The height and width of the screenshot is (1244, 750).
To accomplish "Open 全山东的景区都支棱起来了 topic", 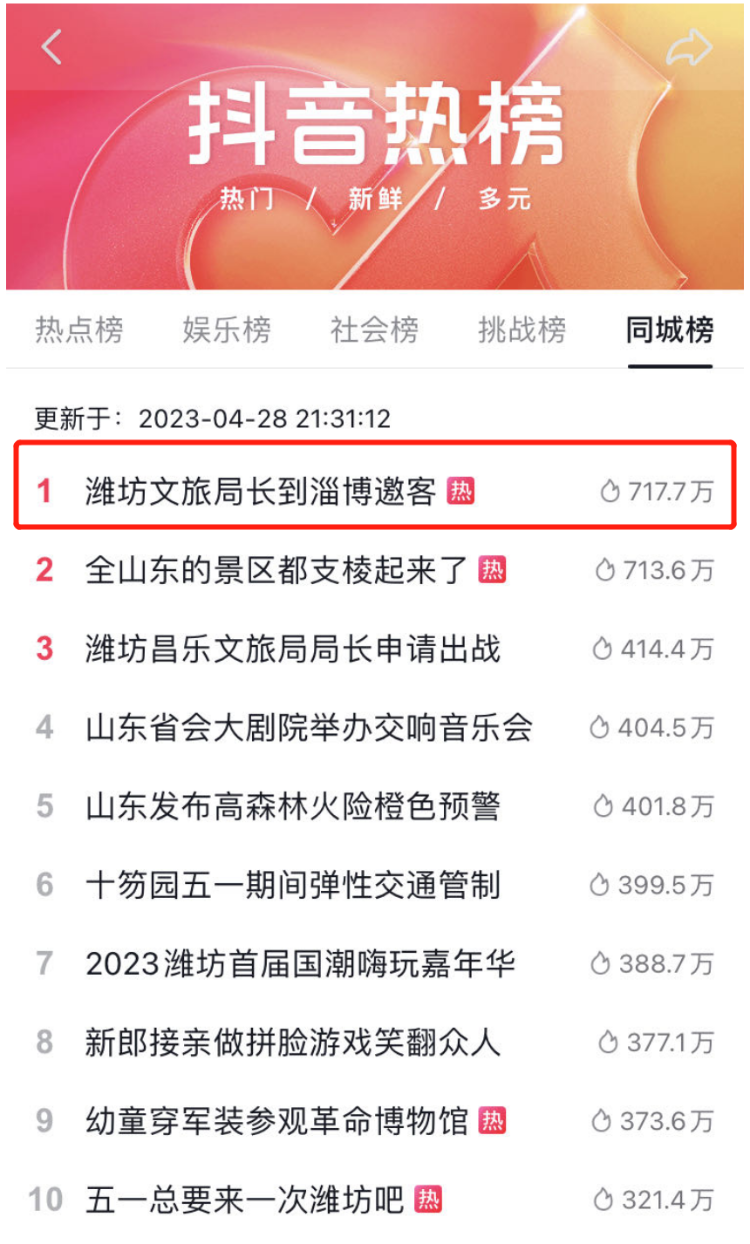I will point(375,570).
